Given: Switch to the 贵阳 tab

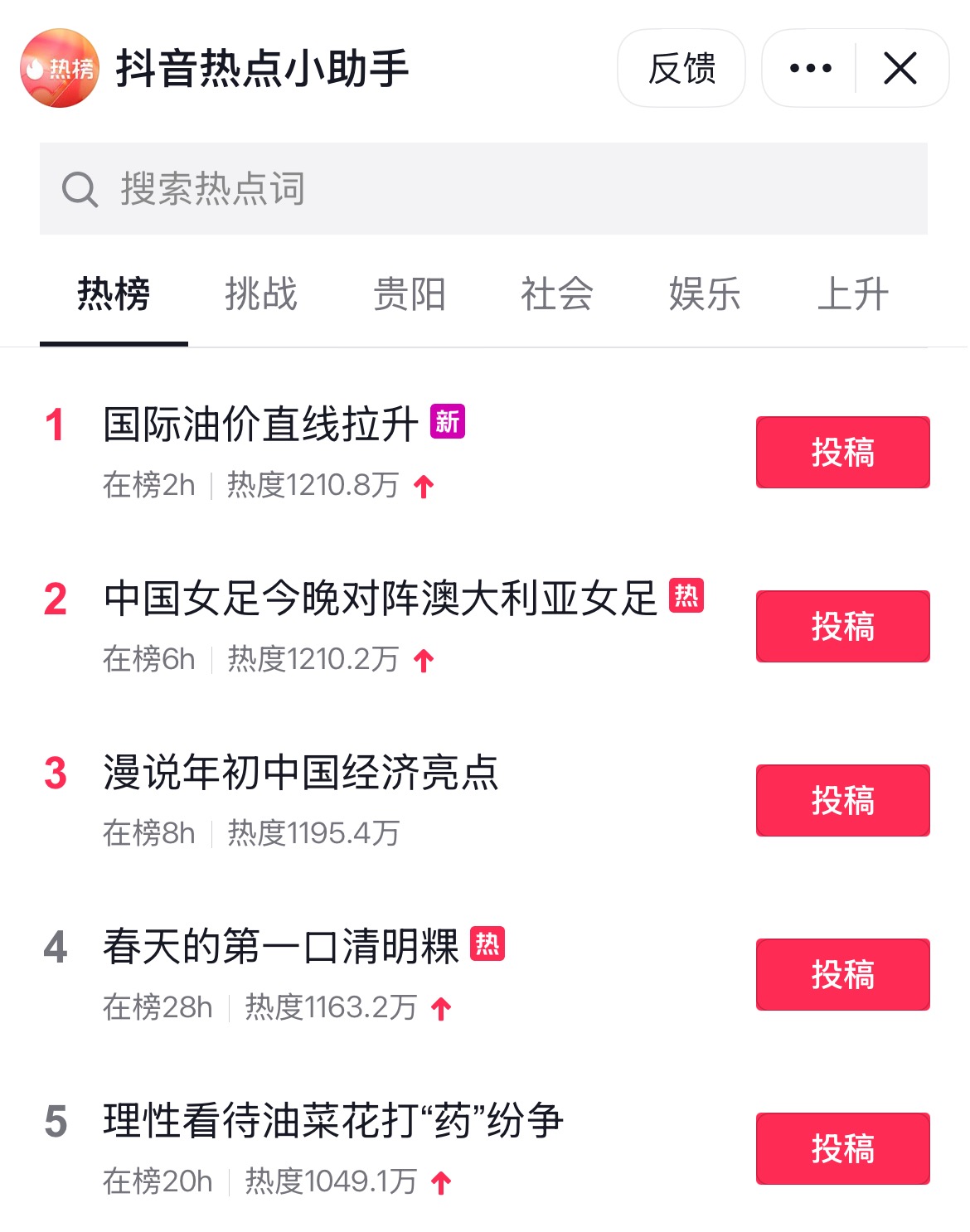Looking at the screenshot, I should click(x=410, y=294).
